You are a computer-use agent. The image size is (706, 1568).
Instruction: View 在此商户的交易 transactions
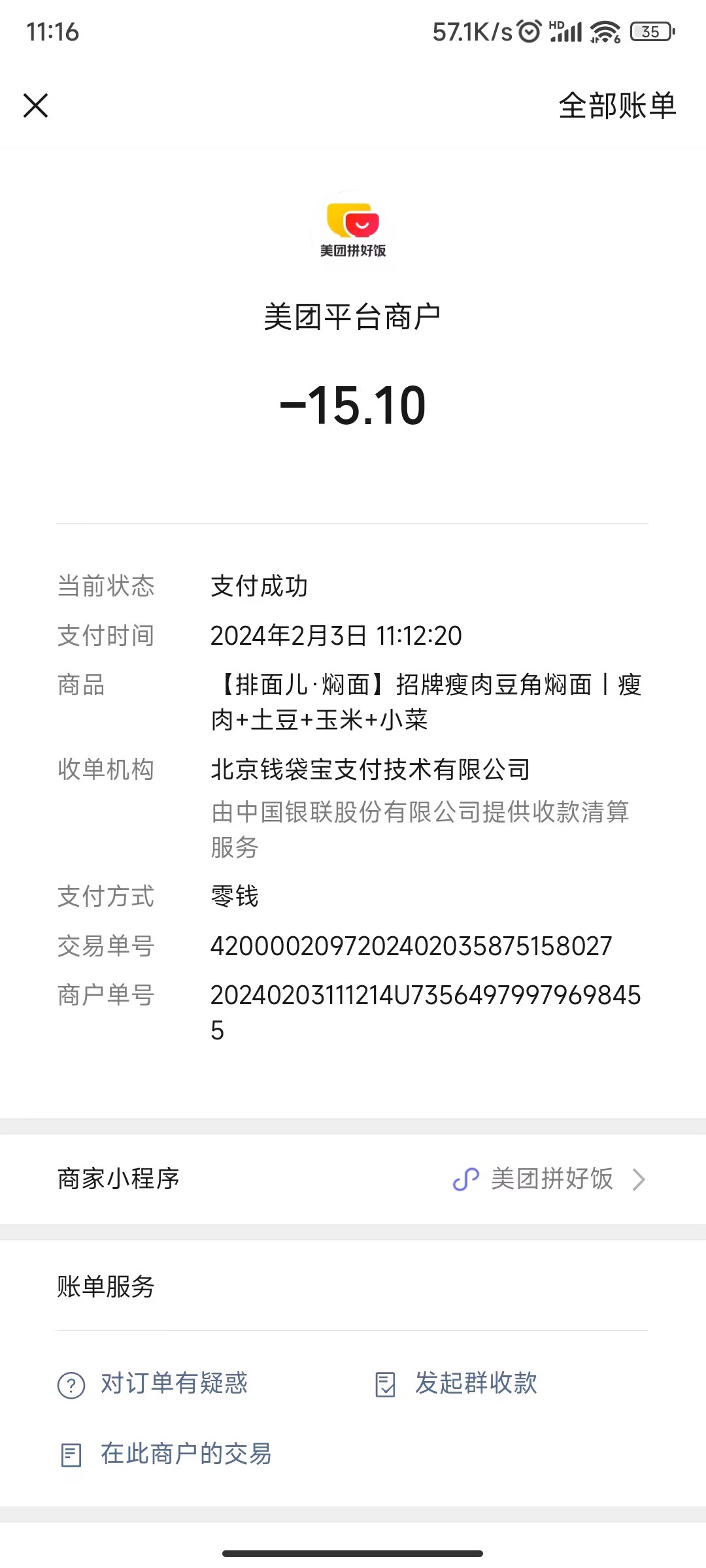(185, 1454)
